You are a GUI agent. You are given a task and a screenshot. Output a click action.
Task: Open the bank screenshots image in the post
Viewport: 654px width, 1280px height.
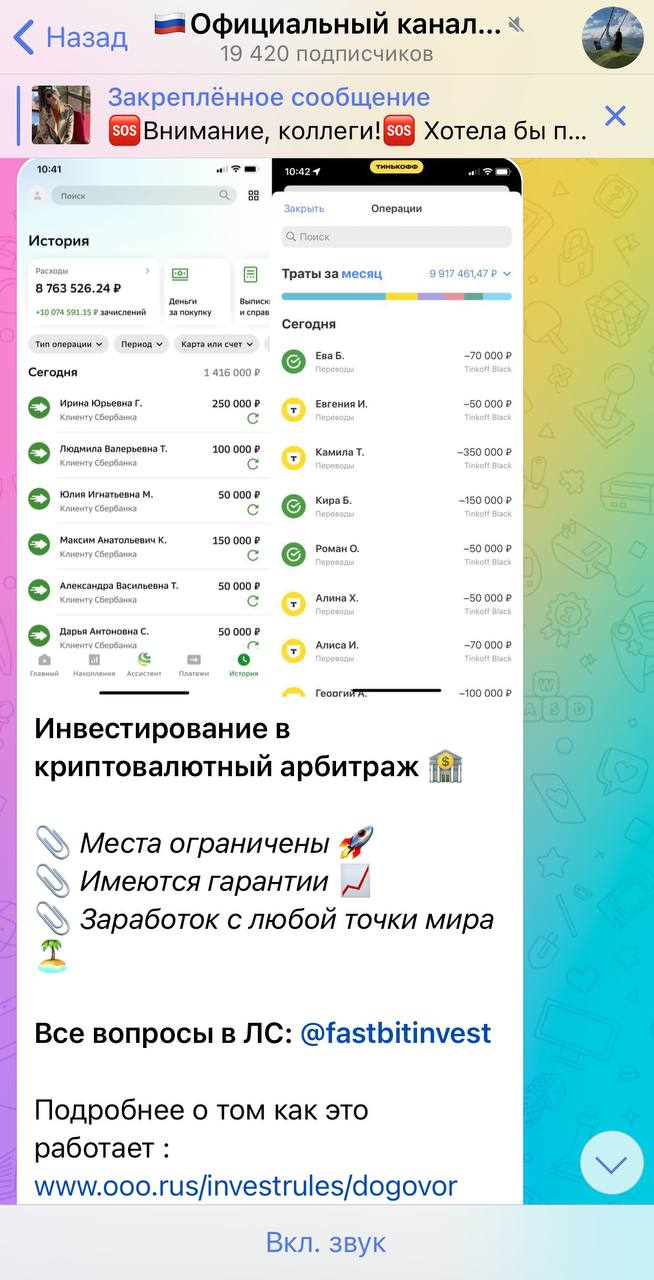(x=270, y=428)
